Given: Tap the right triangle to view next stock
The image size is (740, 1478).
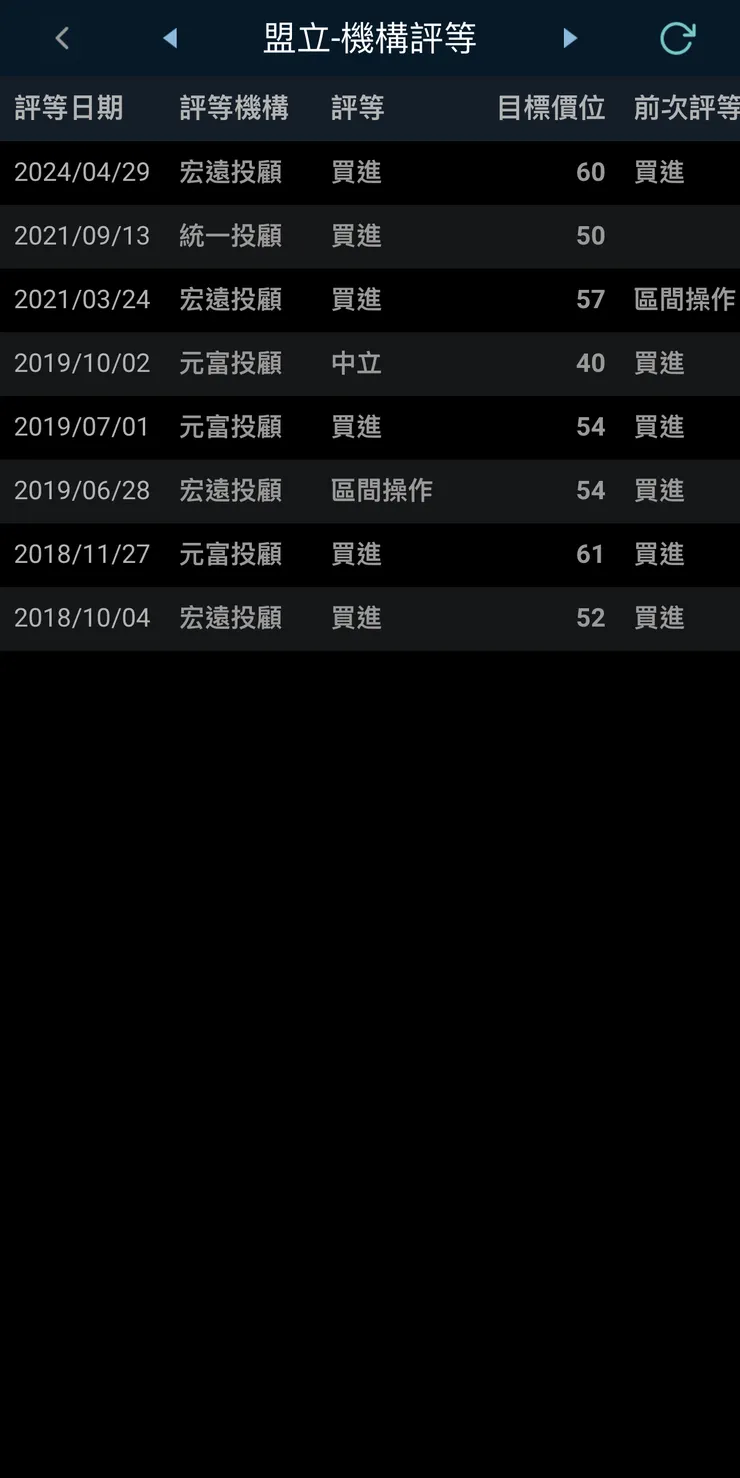Looking at the screenshot, I should 570,38.
